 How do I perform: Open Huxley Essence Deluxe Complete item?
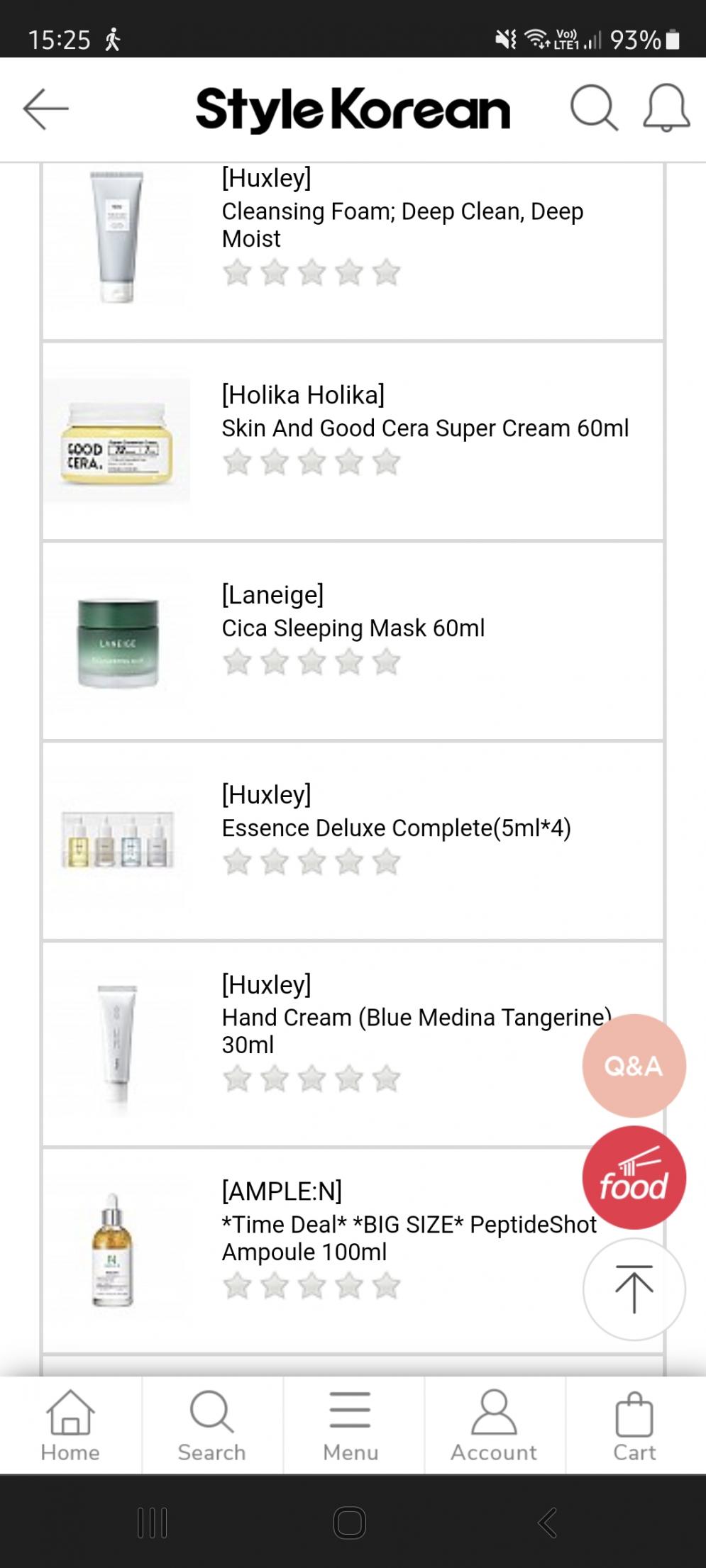(353, 841)
